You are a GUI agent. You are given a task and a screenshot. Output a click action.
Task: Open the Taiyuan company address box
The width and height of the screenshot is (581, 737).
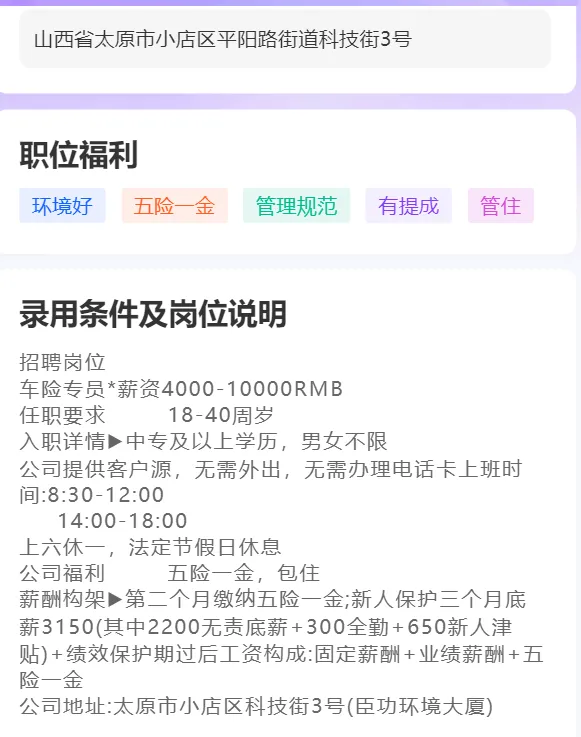(x=285, y=39)
